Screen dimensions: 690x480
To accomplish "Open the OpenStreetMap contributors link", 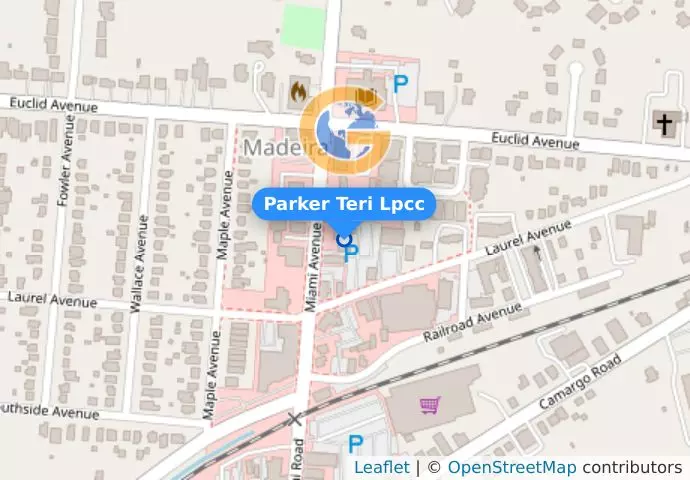I will (x=511, y=467).
